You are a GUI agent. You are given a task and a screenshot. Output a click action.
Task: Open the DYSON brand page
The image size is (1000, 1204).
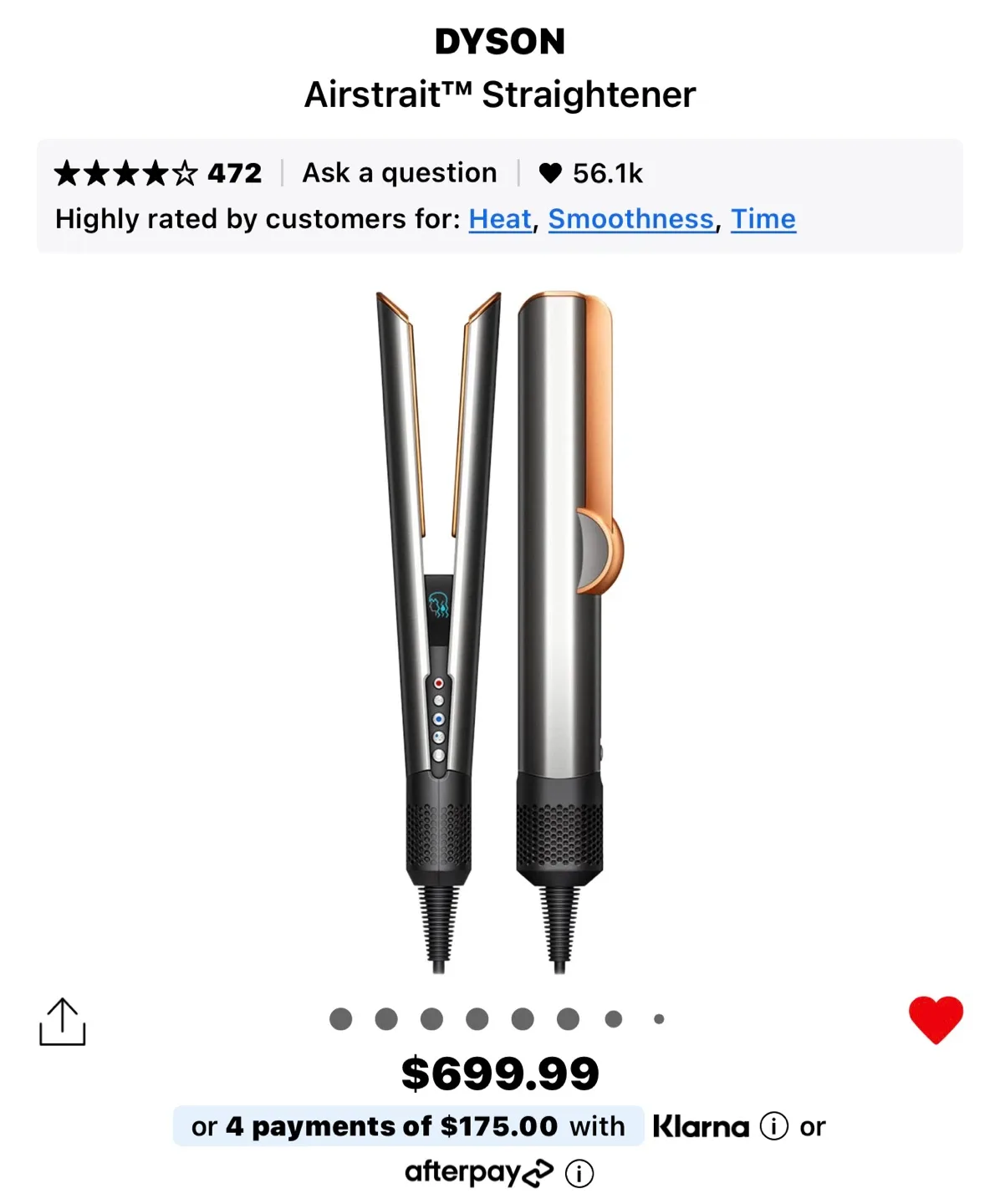coord(500,42)
